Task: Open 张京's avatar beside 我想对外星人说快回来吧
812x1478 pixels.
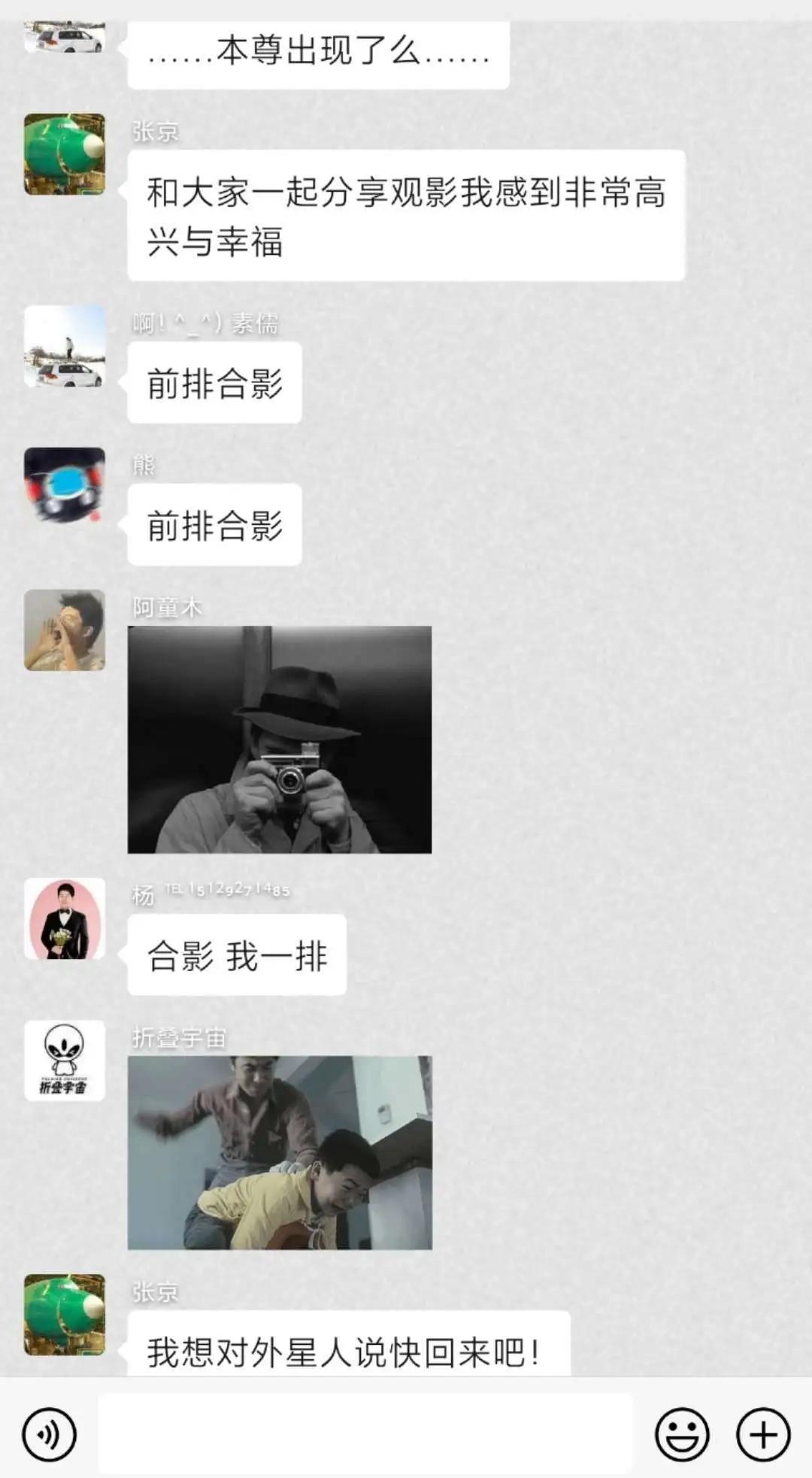Action: pyautogui.click(x=65, y=1314)
